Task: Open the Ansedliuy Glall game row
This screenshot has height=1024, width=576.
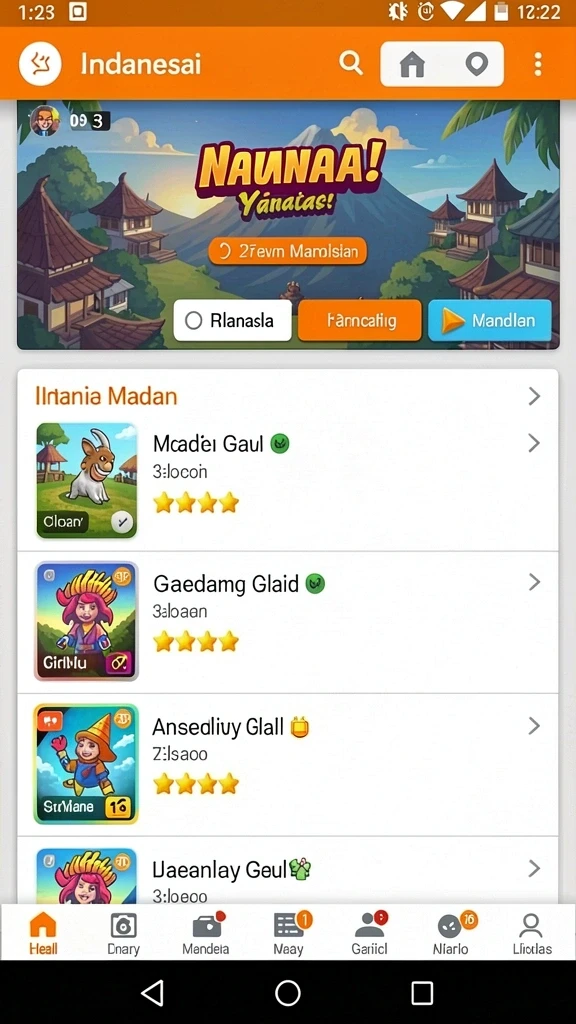Action: click(287, 764)
